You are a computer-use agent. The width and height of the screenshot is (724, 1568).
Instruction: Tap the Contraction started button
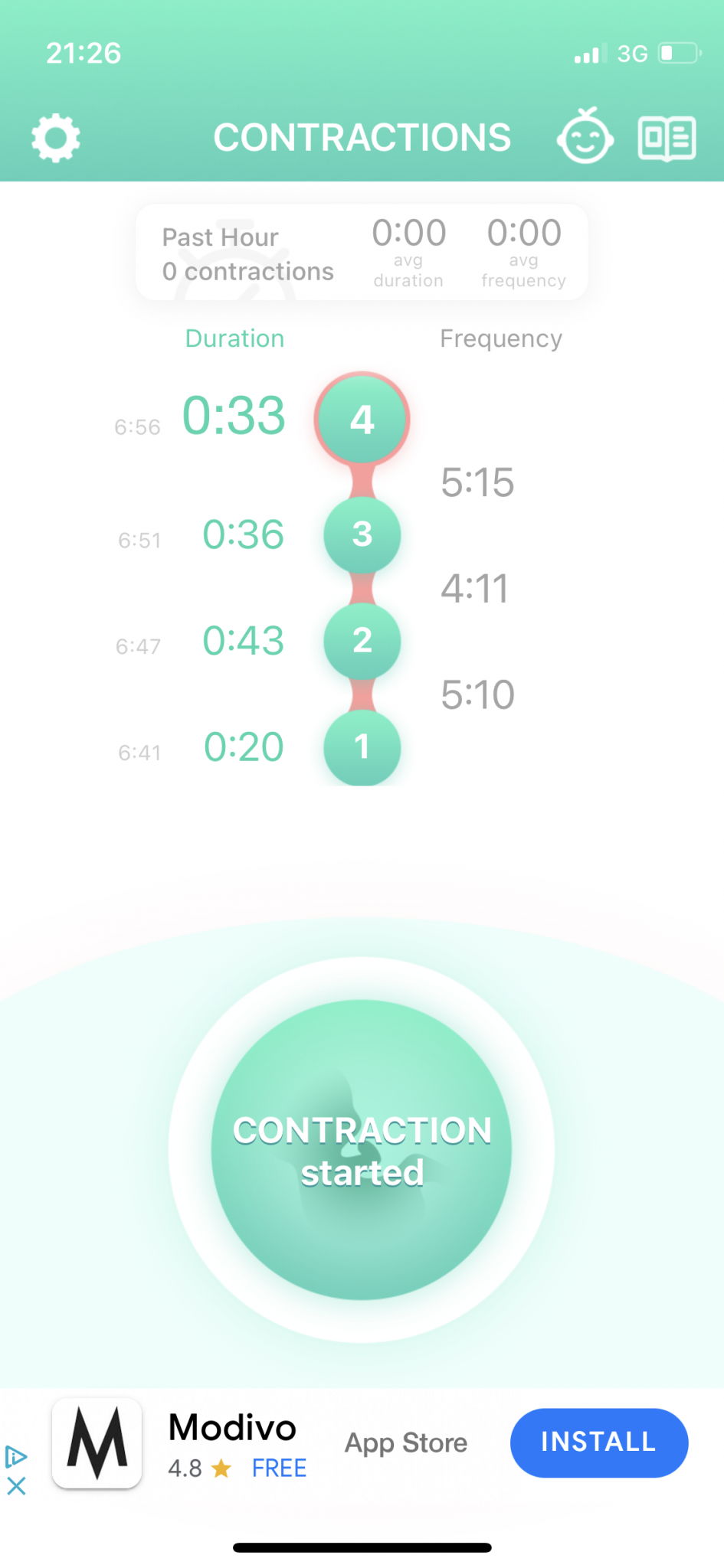click(x=362, y=1150)
